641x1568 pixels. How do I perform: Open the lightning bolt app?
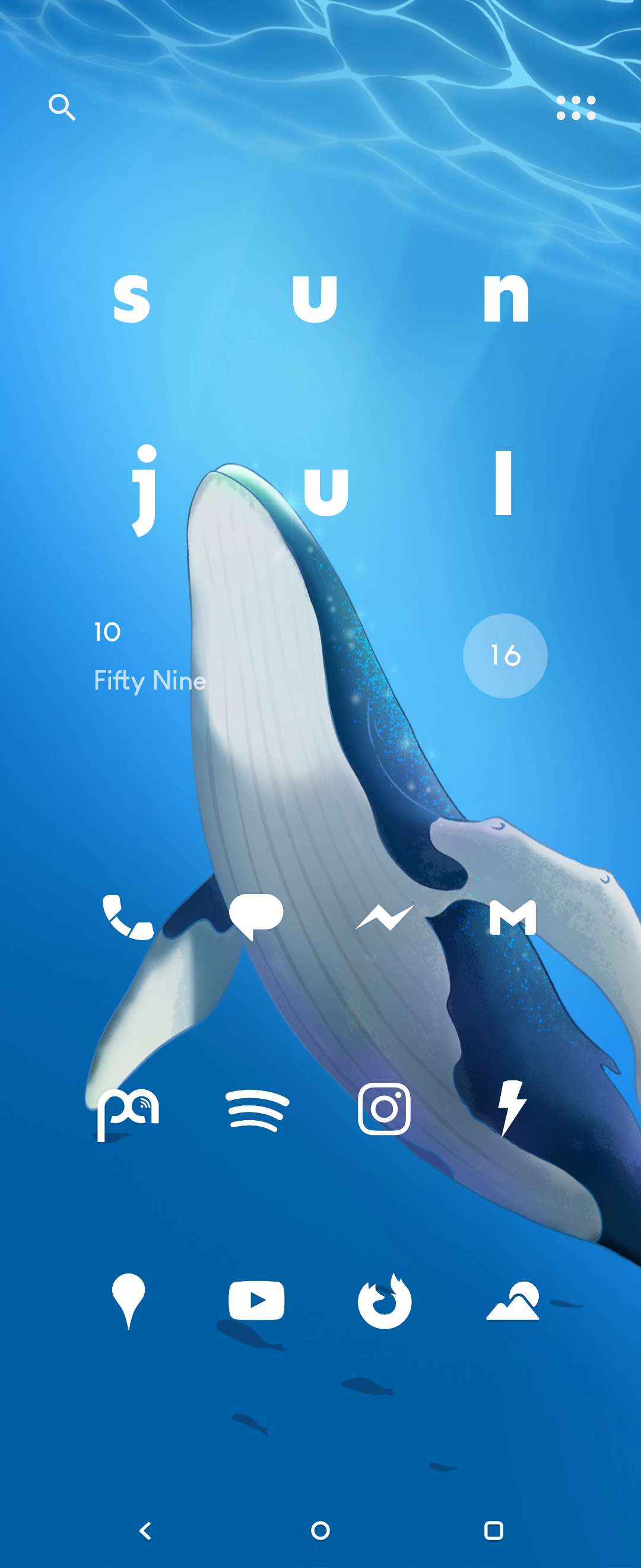click(512, 1109)
